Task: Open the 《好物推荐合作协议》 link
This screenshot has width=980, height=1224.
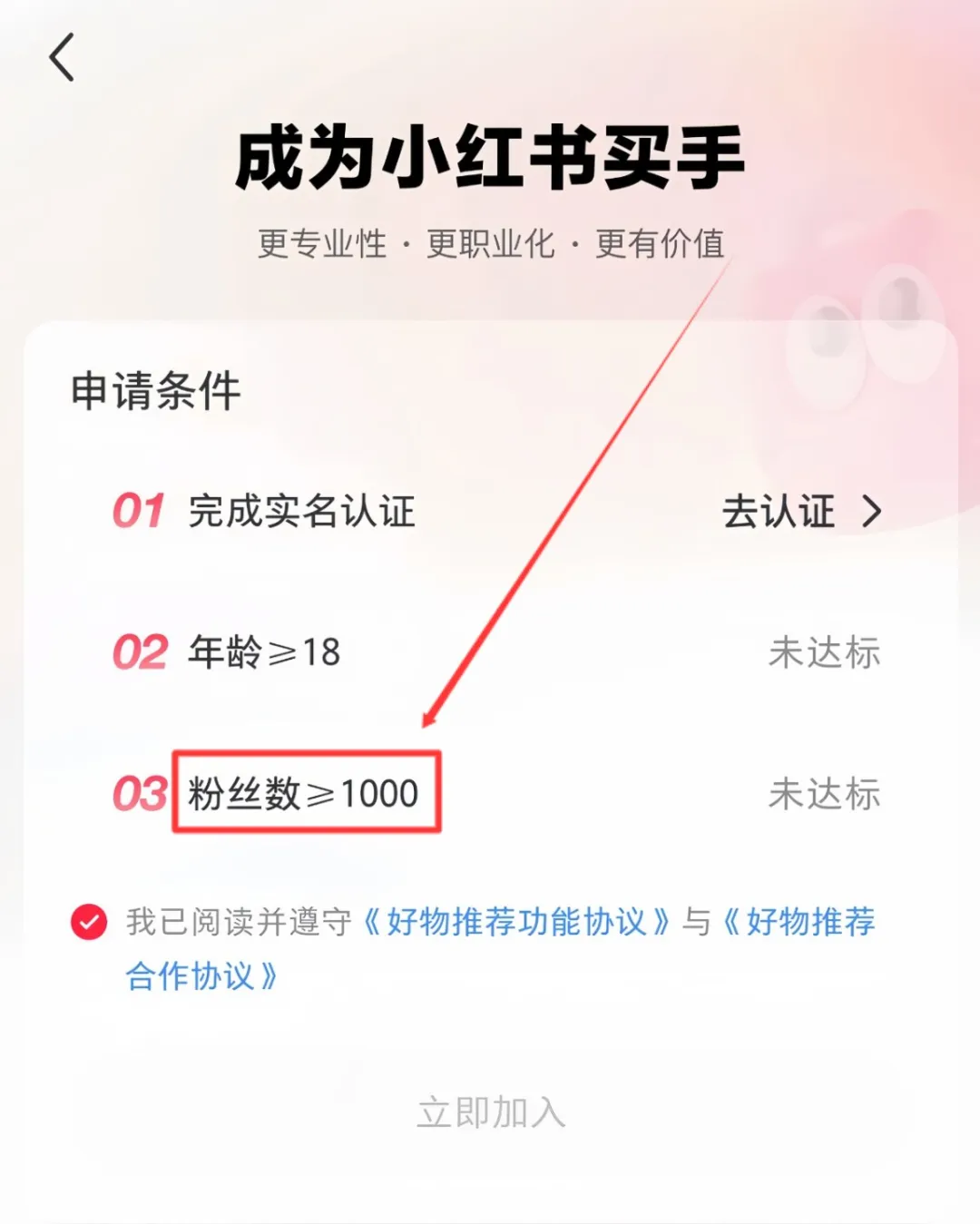Action: coord(799,922)
